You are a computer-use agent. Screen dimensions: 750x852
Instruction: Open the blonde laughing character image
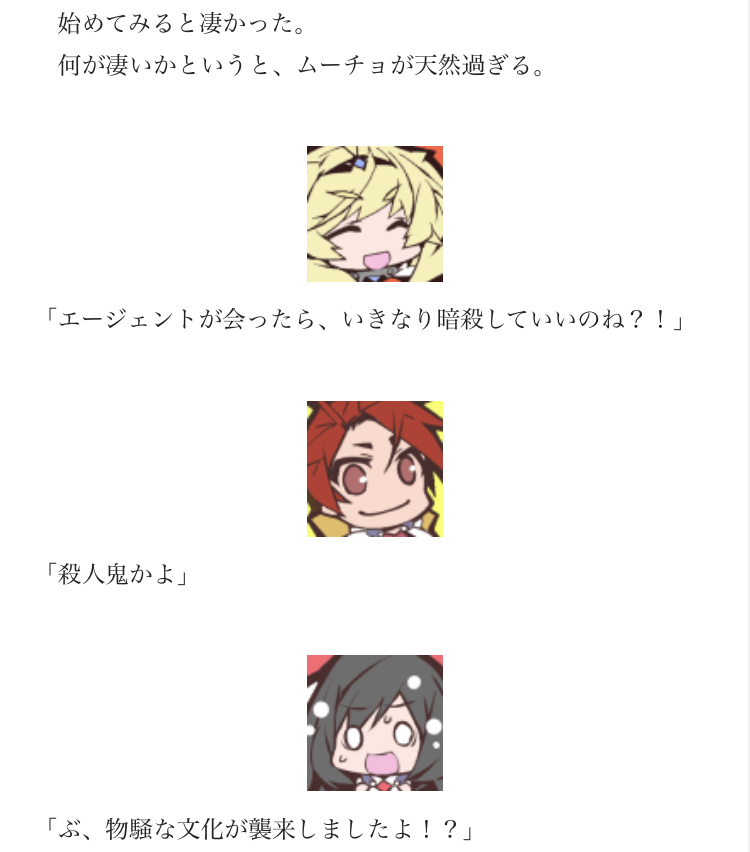(x=374, y=214)
